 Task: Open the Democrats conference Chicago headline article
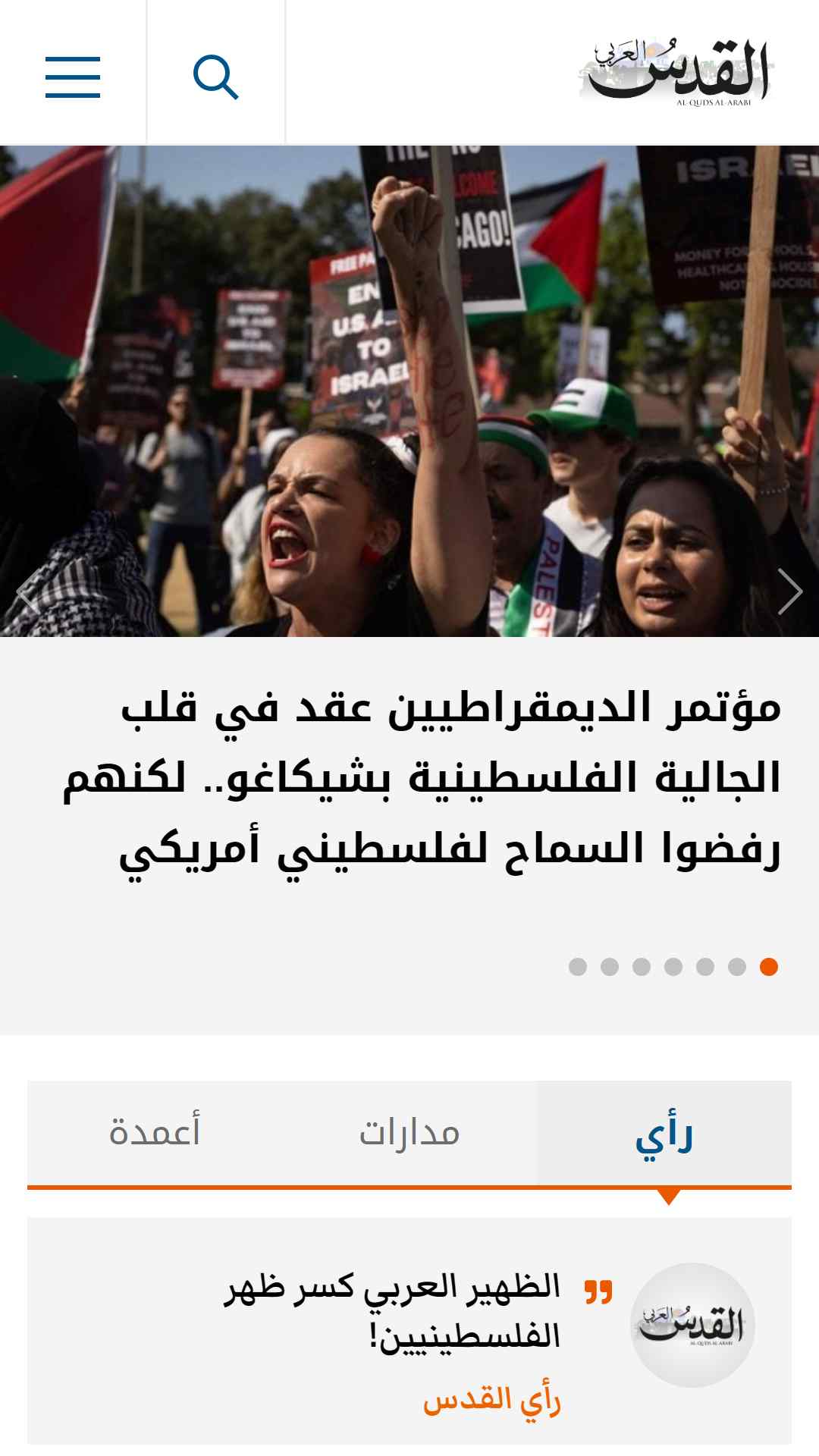450,779
